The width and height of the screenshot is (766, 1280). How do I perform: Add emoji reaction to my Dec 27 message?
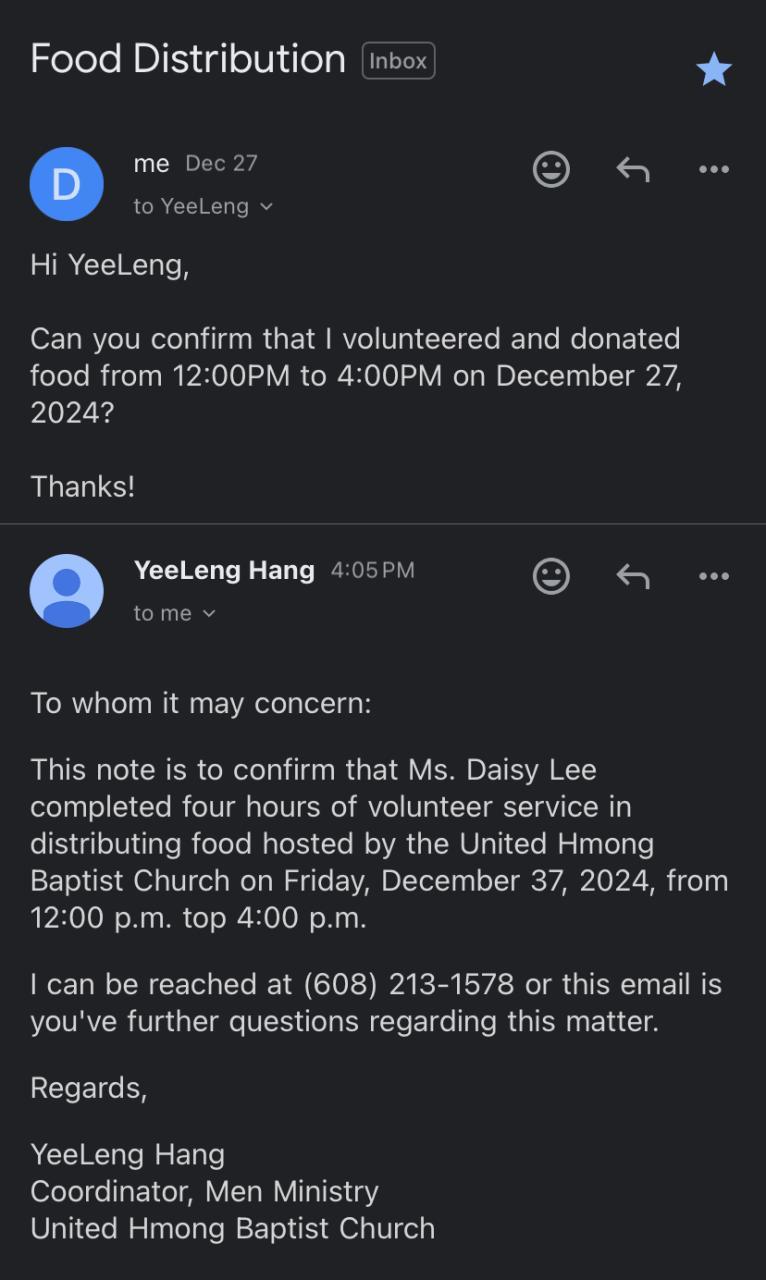coord(551,169)
